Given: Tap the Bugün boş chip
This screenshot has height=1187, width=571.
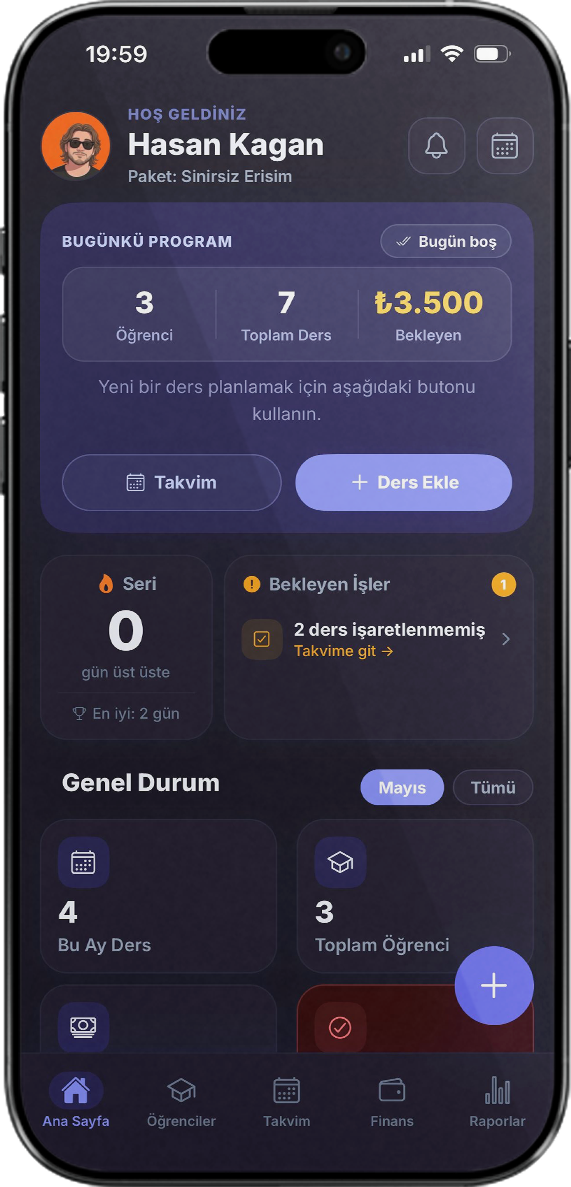Looking at the screenshot, I should coord(445,241).
